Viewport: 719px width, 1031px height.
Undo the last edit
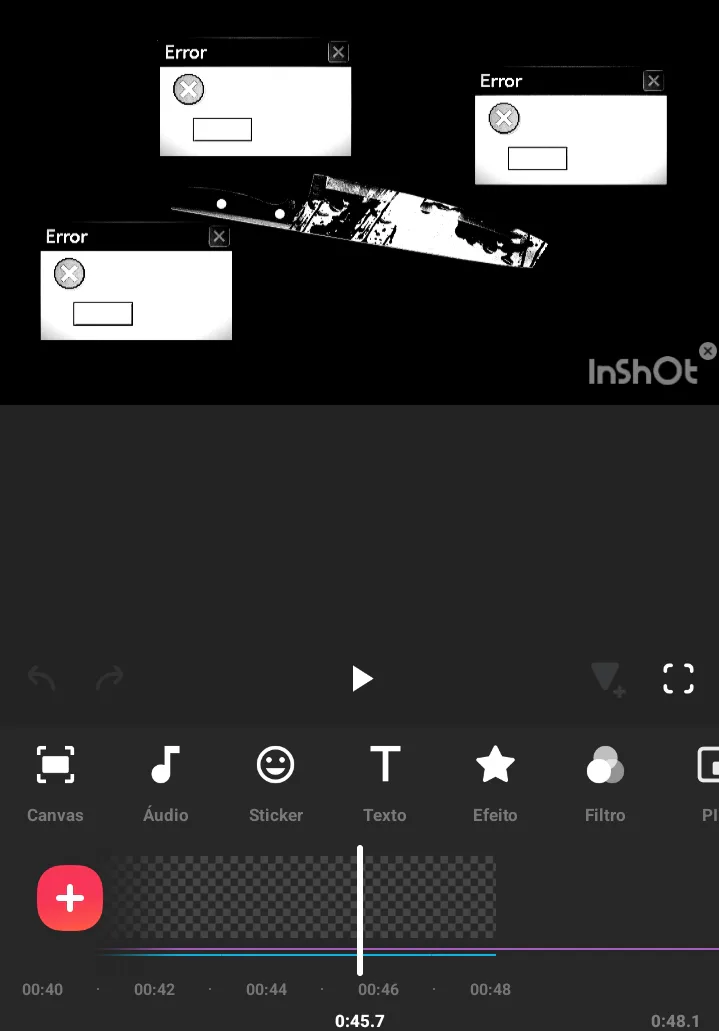(x=41, y=678)
